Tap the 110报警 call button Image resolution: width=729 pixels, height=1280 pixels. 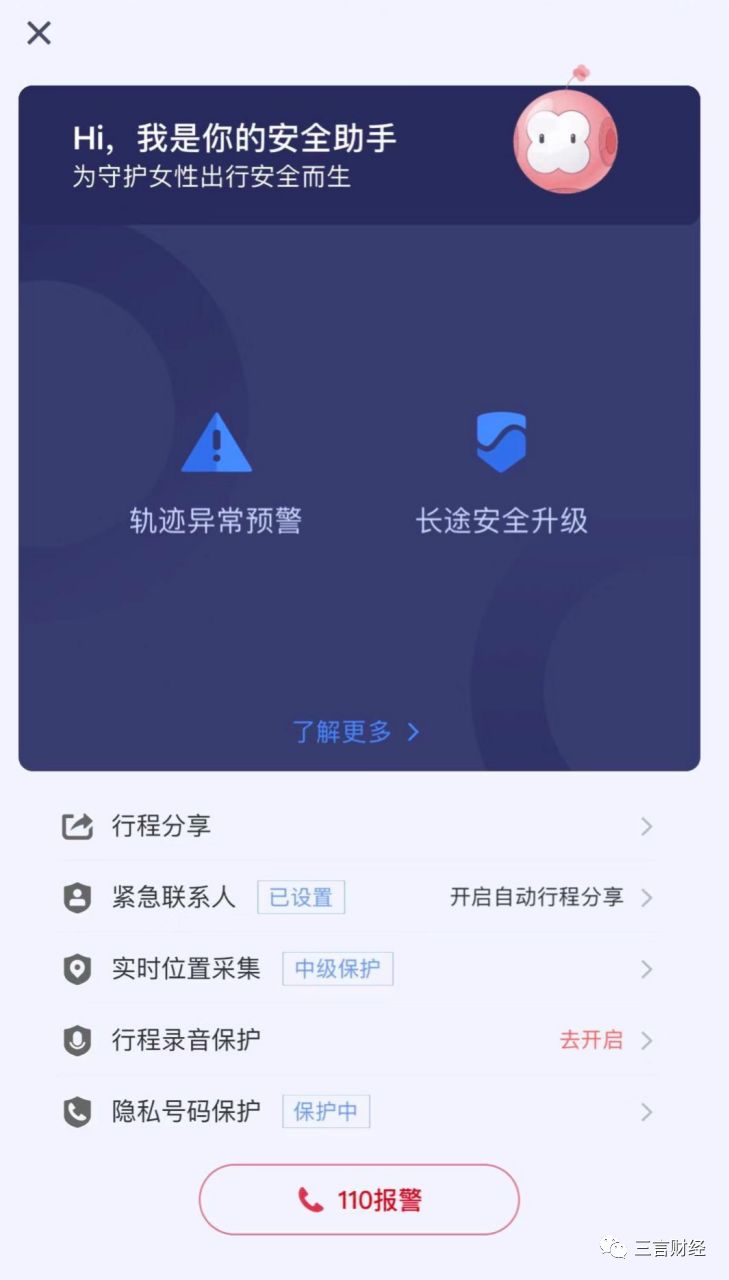[x=359, y=1200]
